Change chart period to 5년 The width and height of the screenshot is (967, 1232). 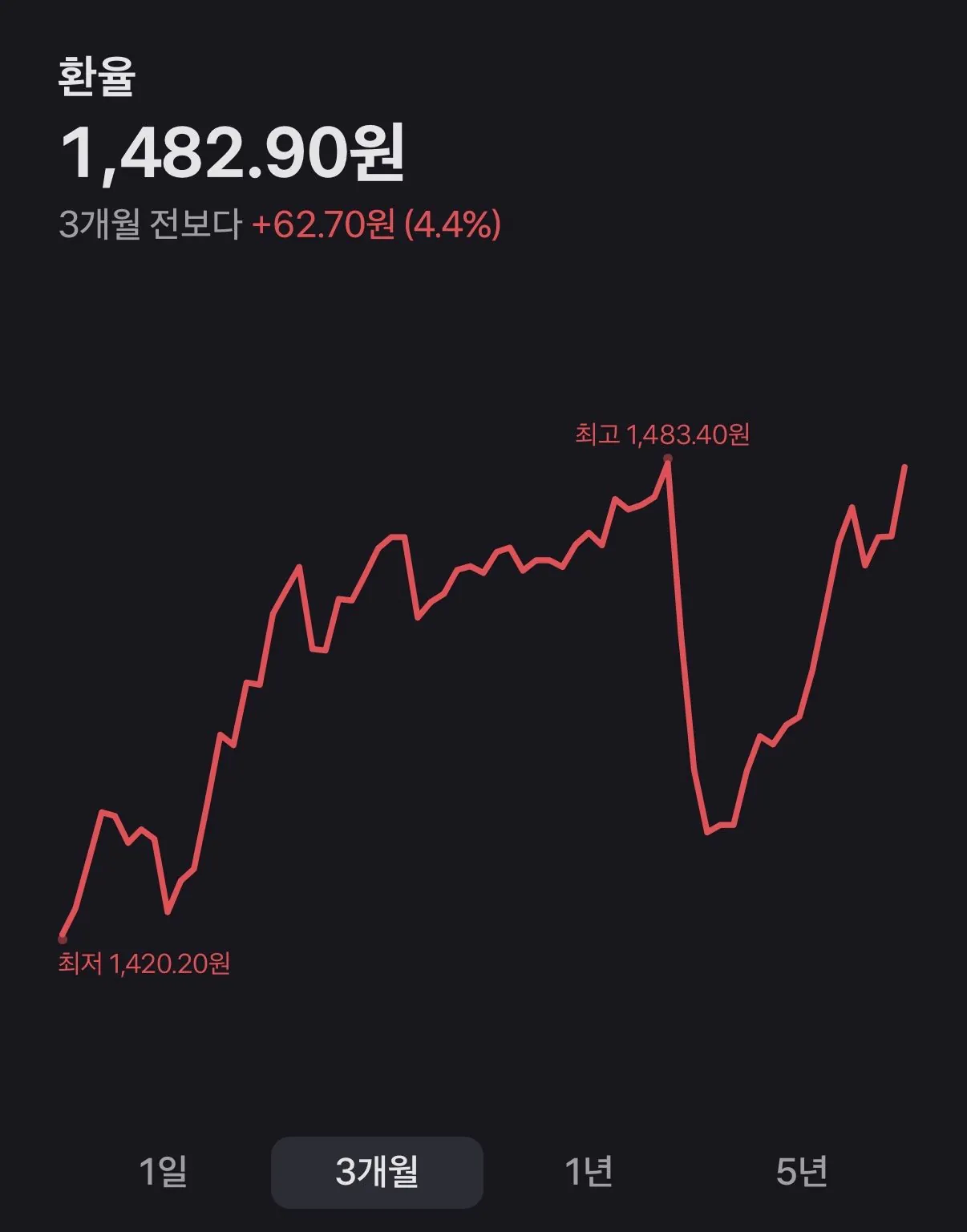pos(801,1171)
